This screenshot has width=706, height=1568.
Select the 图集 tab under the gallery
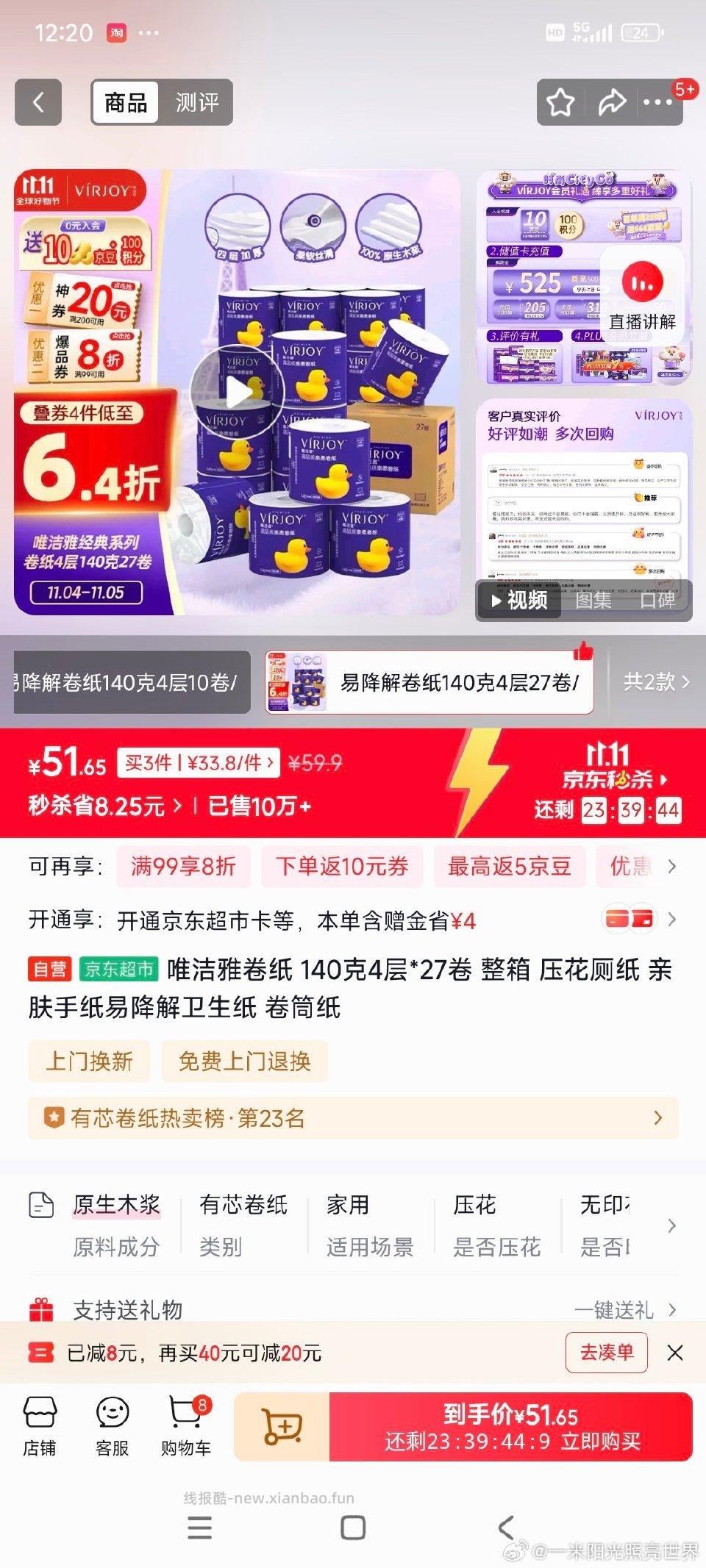coord(593,601)
